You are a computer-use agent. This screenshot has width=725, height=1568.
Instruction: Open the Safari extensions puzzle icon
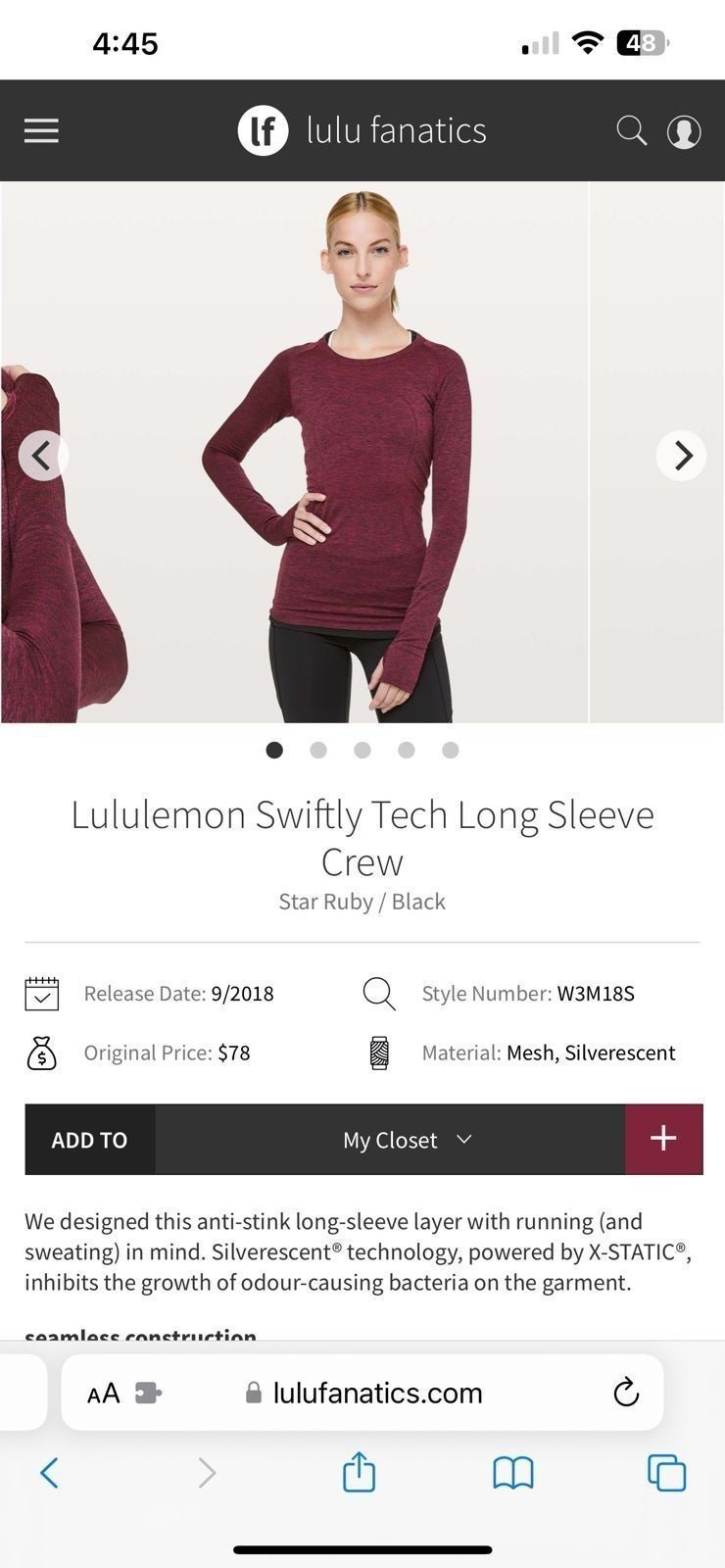point(148,1393)
